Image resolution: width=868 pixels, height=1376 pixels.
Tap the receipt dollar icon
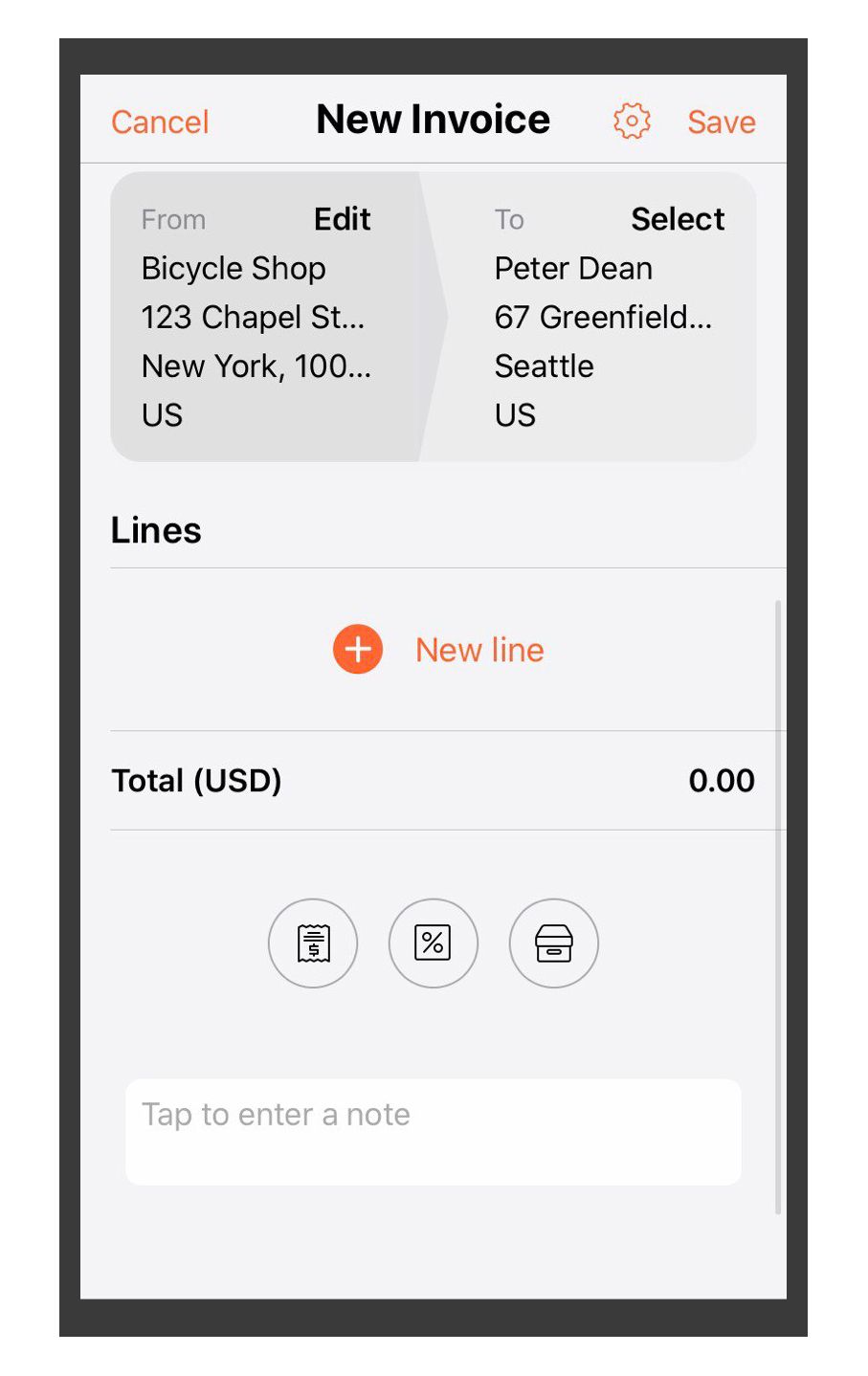(x=313, y=943)
